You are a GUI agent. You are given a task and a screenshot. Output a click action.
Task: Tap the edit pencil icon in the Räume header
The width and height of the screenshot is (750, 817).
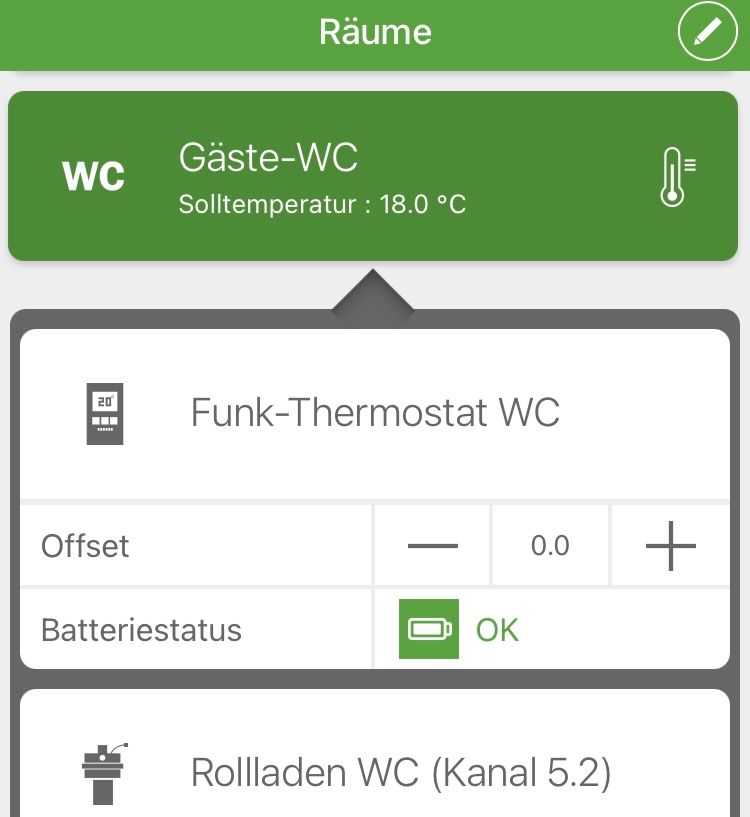707,32
